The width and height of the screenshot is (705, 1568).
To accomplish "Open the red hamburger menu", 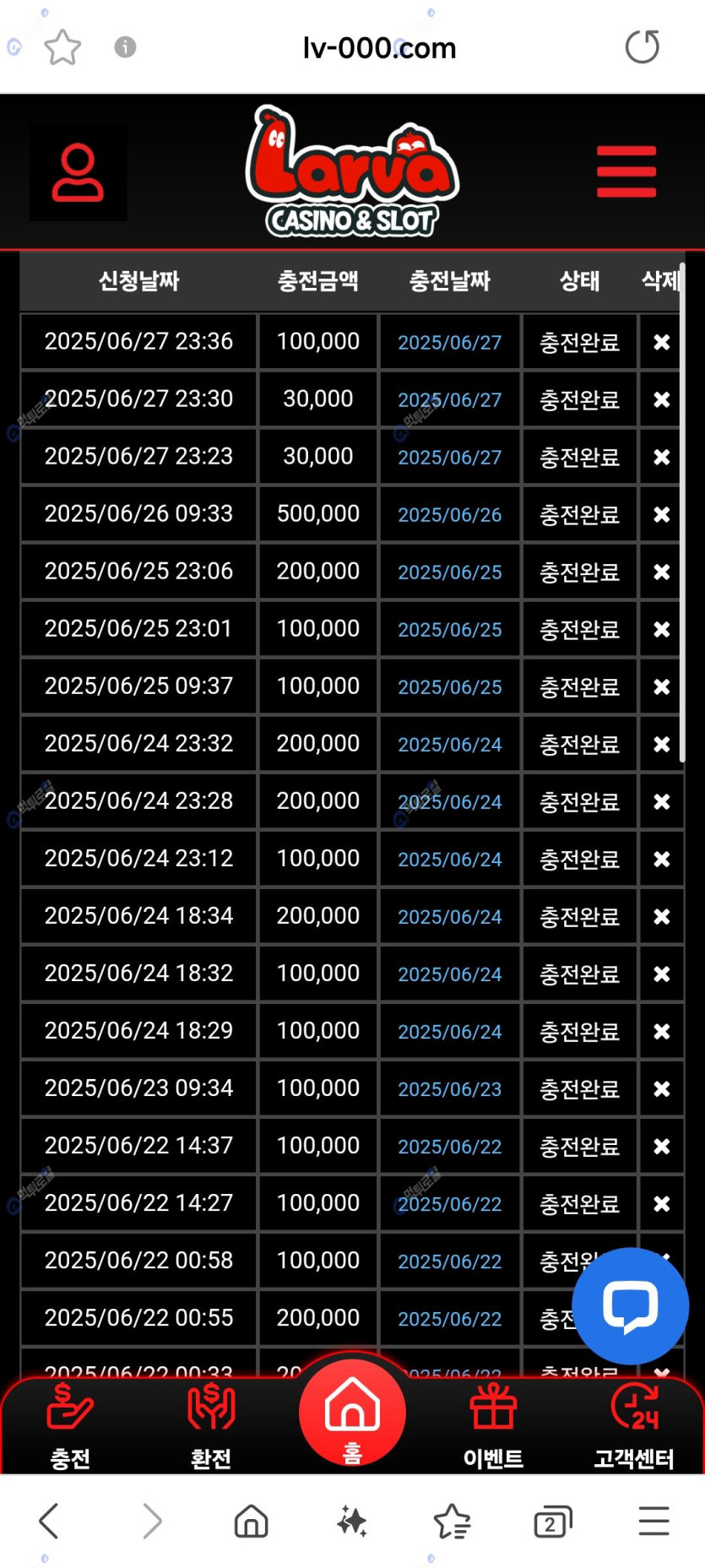I will point(626,171).
